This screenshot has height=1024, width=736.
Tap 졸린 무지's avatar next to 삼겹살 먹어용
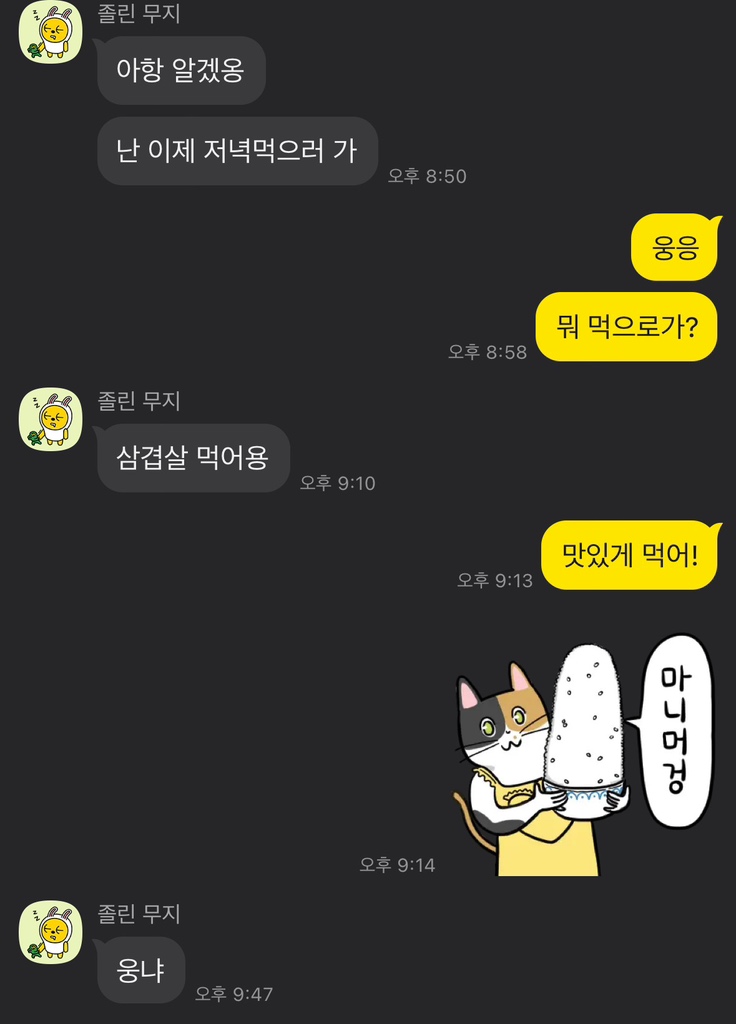51,419
